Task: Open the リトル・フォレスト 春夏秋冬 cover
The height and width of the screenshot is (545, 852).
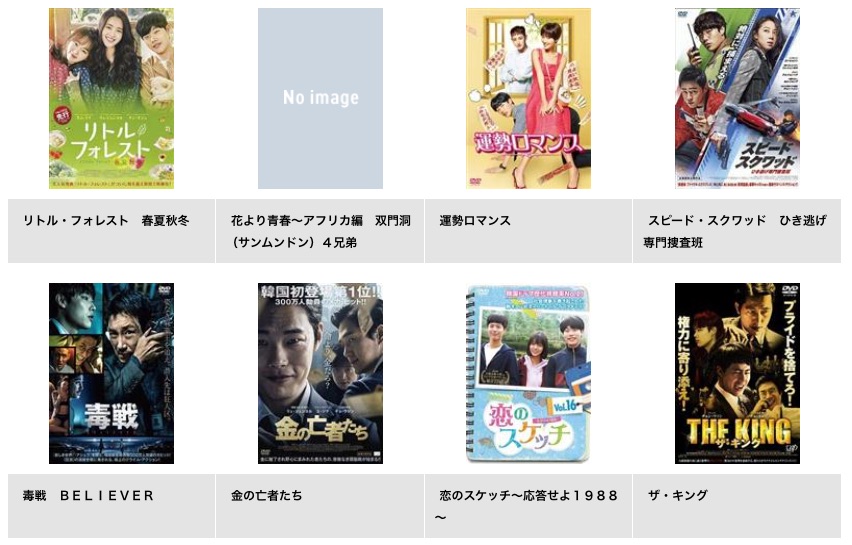Action: (x=111, y=98)
